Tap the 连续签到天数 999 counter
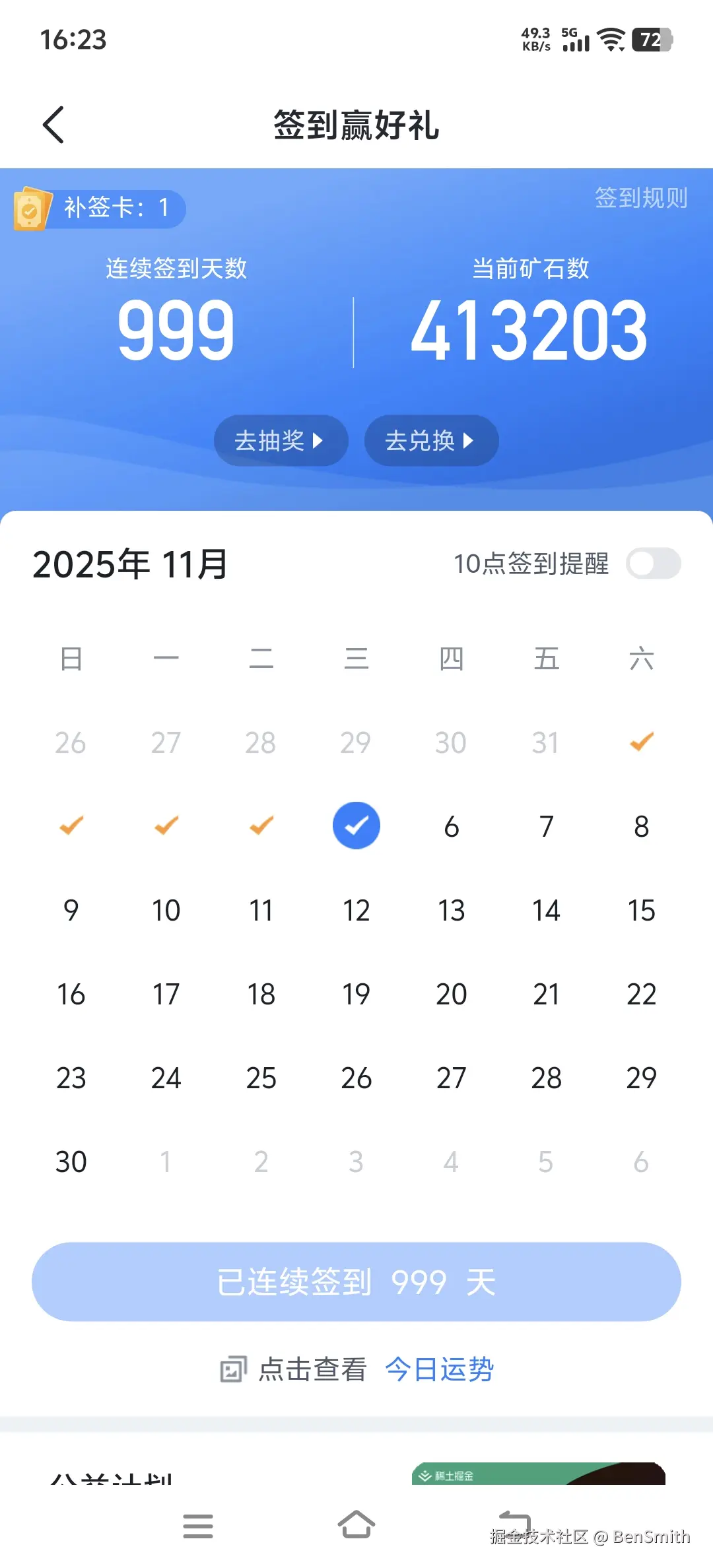The width and height of the screenshot is (713, 1568). [175, 327]
